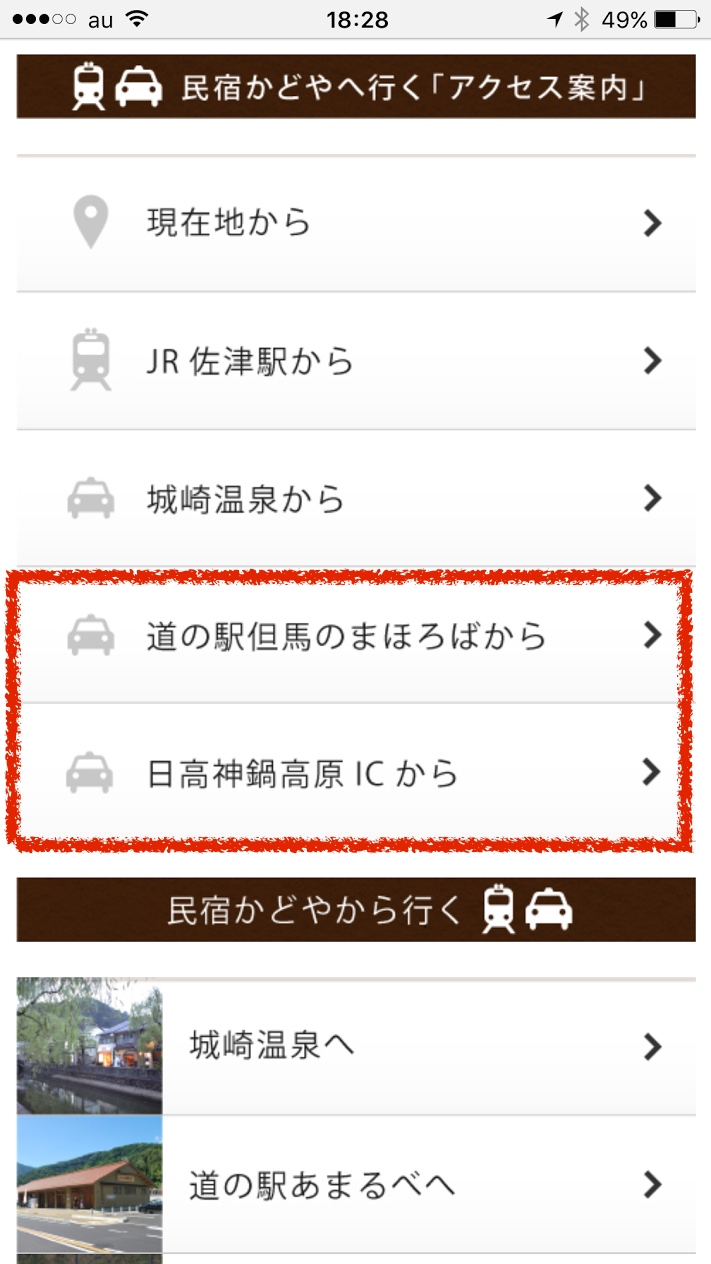Select the JR 佐津駅から row
The height and width of the screenshot is (1264, 711).
click(x=355, y=361)
